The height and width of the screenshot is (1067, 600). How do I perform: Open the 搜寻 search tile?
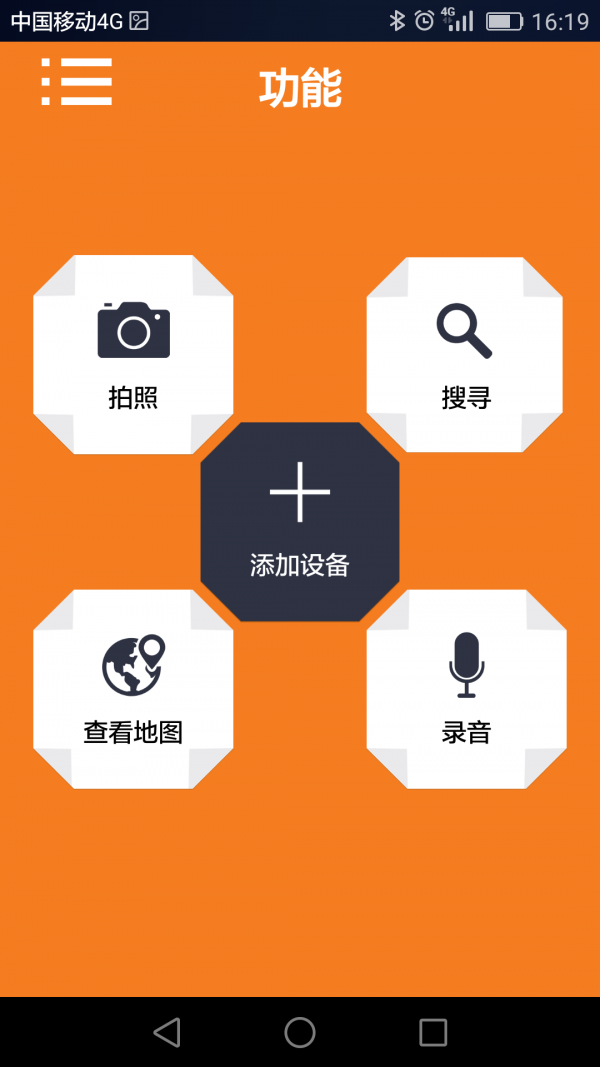pyautogui.click(x=465, y=355)
